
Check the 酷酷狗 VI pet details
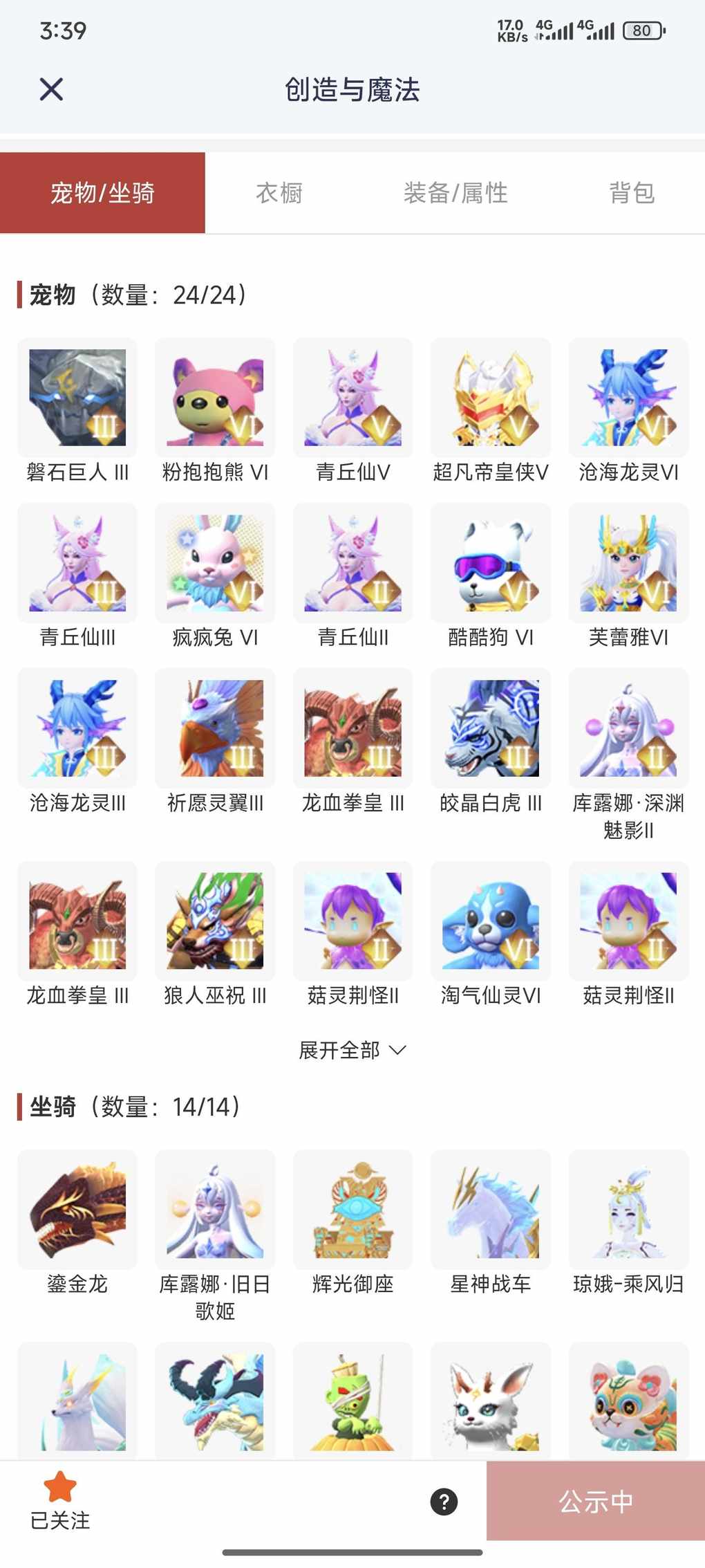point(491,563)
